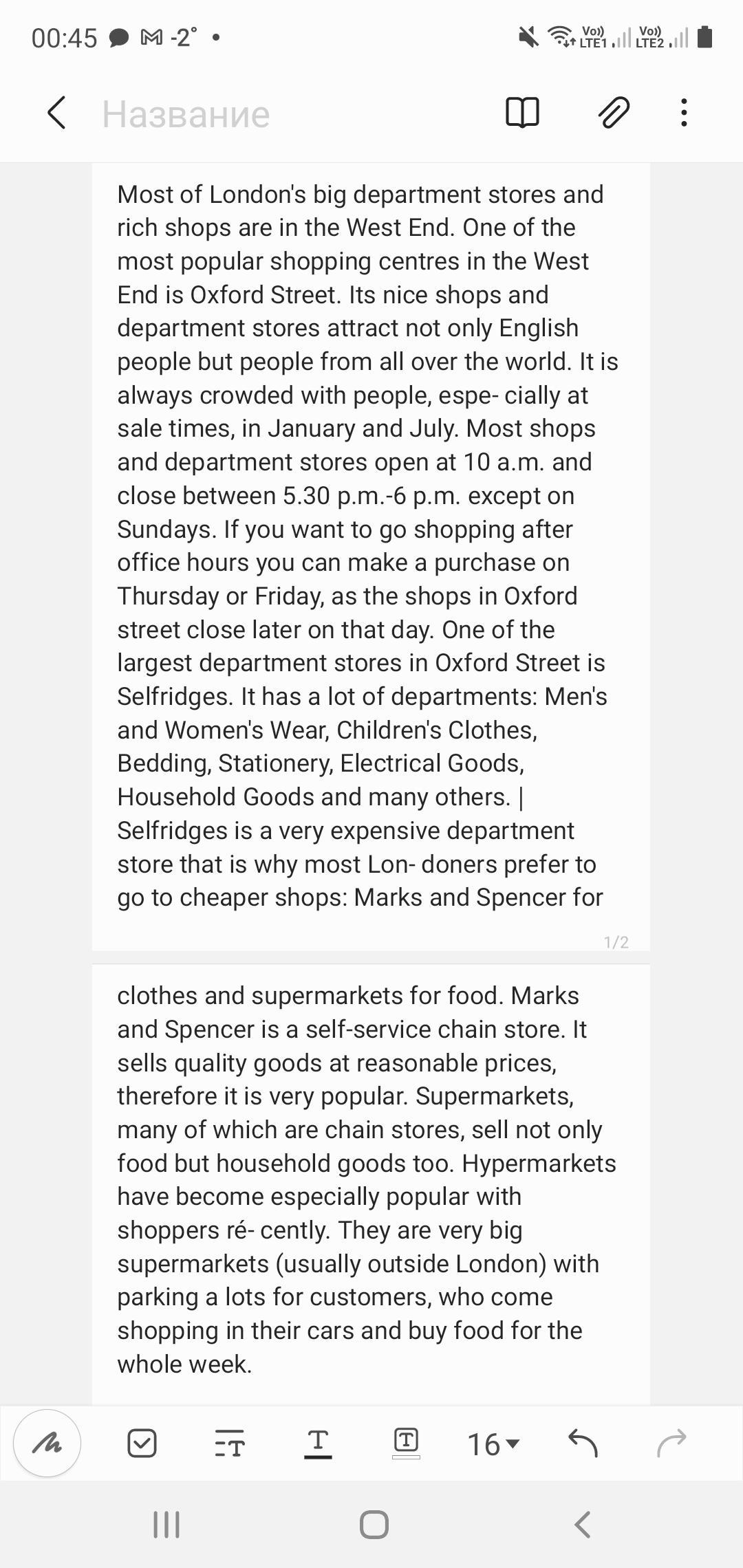Insert a checkbox list item
This screenshot has width=743, height=1568.
(142, 1443)
